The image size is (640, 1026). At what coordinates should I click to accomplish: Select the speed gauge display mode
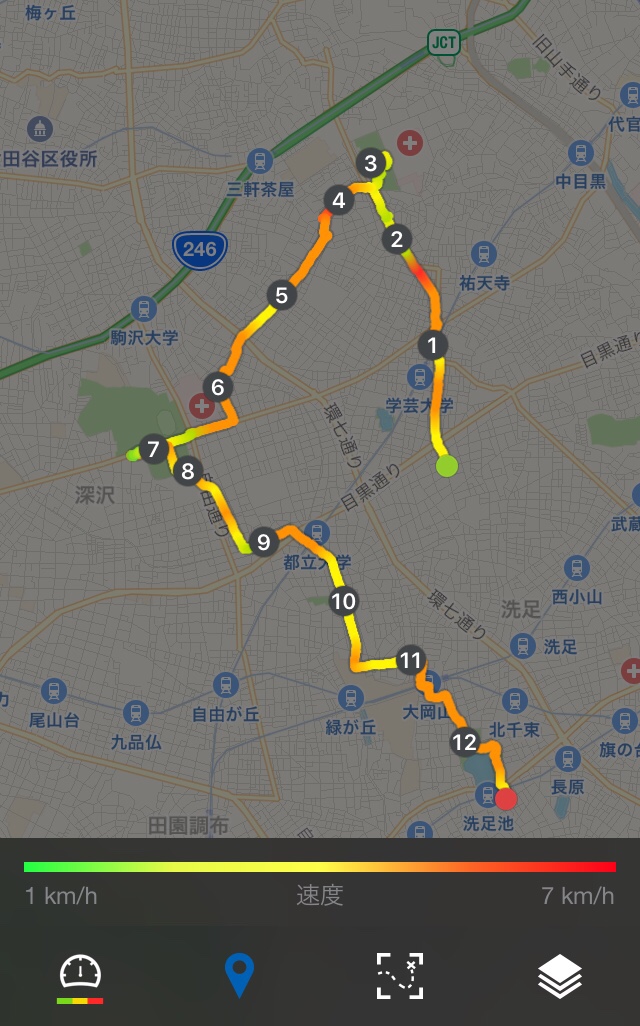[x=80, y=978]
